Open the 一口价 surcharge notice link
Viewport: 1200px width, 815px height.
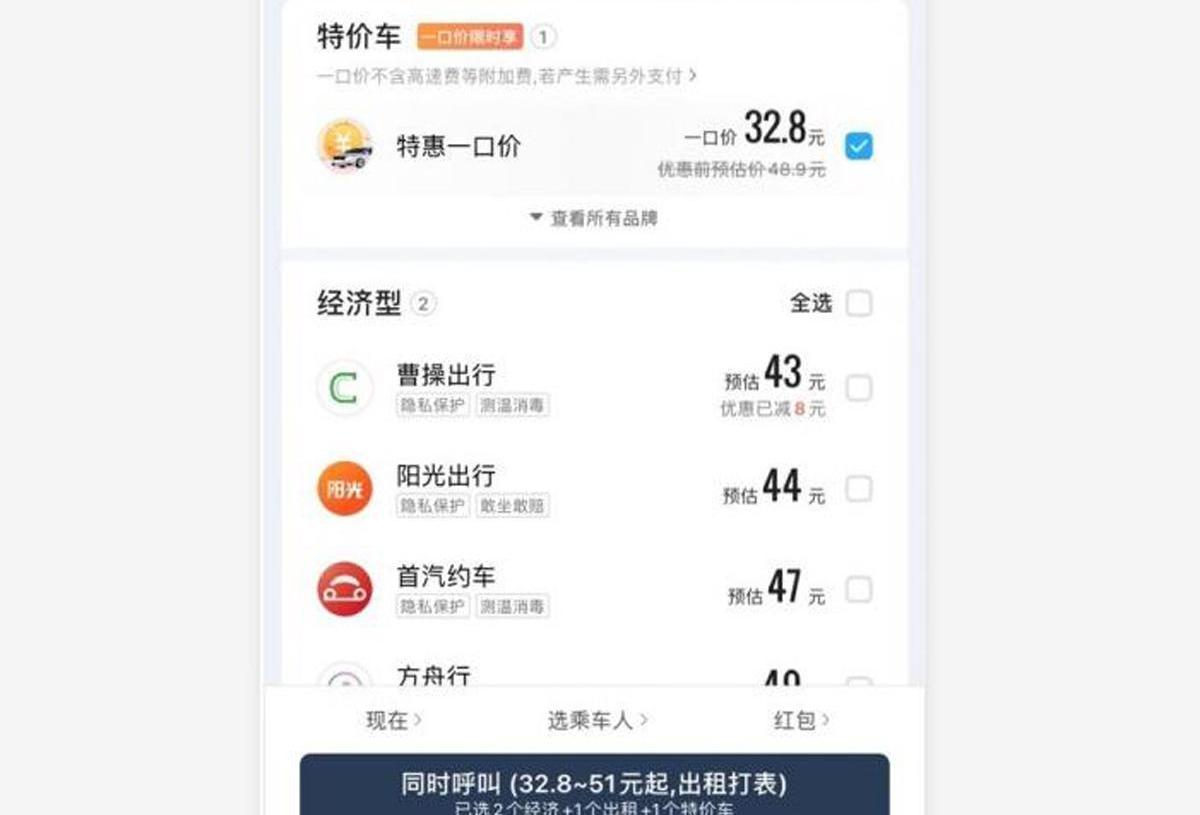click(507, 75)
